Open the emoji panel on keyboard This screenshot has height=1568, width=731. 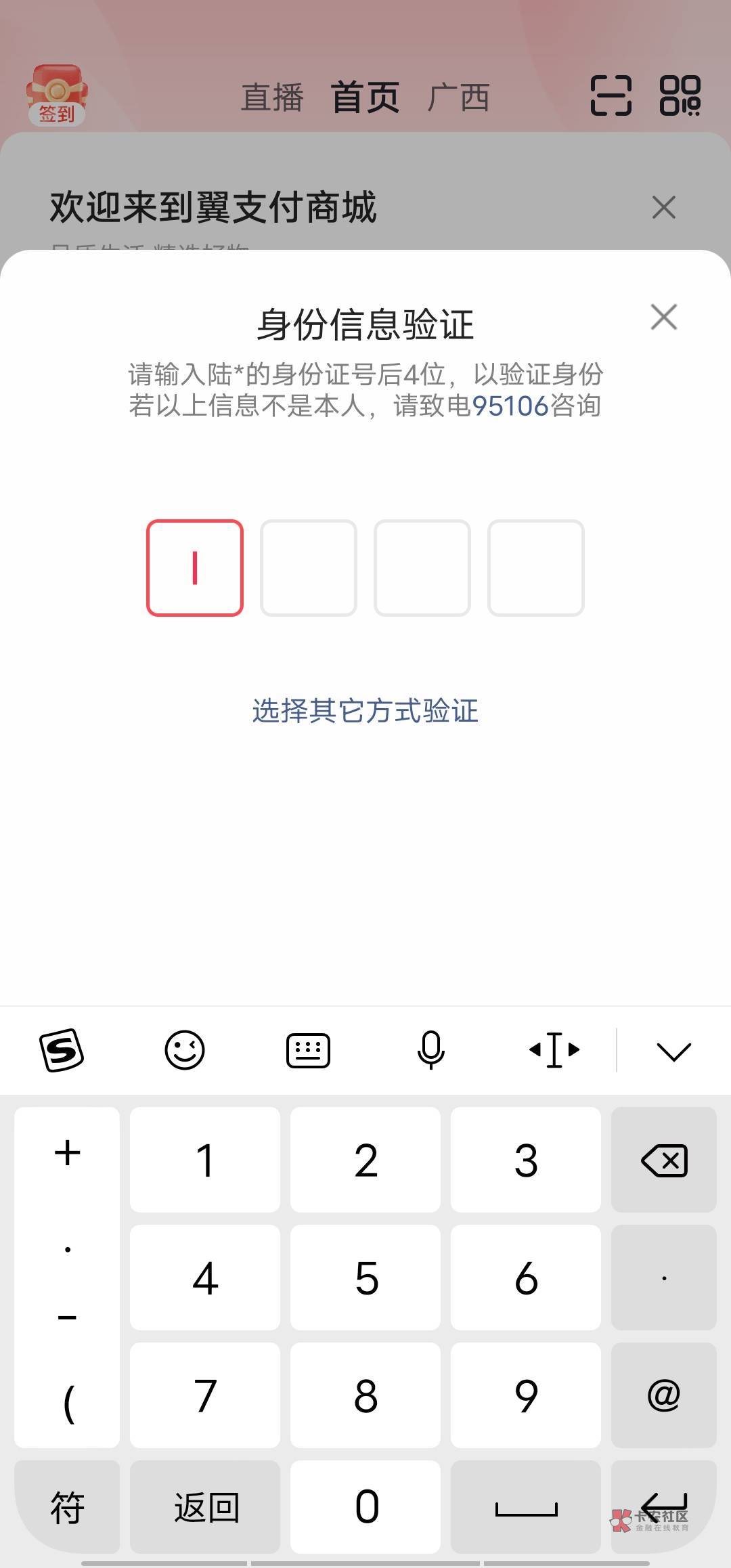pyautogui.click(x=184, y=1050)
